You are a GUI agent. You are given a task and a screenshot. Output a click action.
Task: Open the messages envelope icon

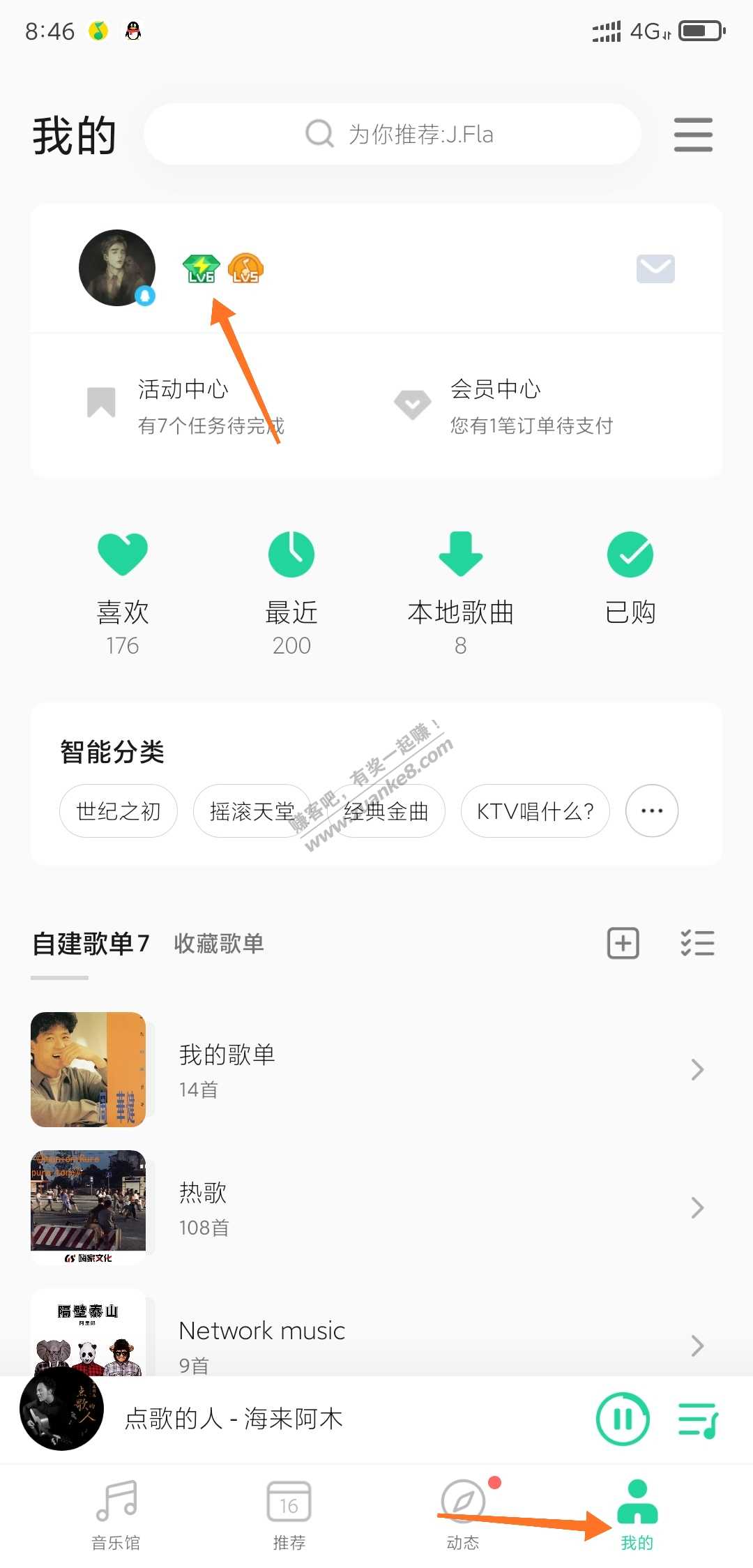point(655,269)
